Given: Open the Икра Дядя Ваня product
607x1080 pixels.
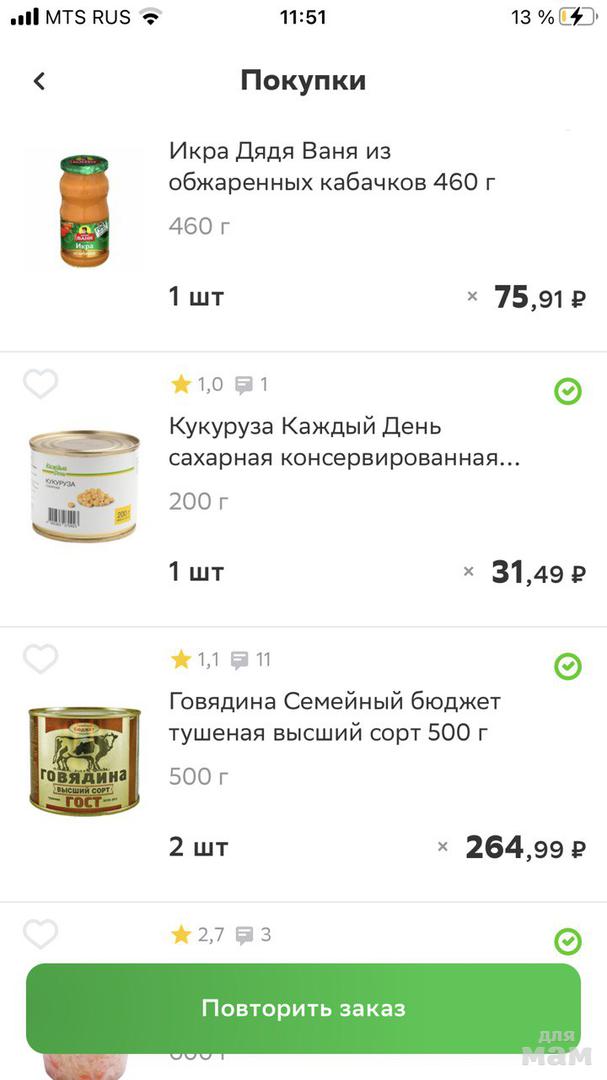Looking at the screenshot, I should [x=332, y=166].
